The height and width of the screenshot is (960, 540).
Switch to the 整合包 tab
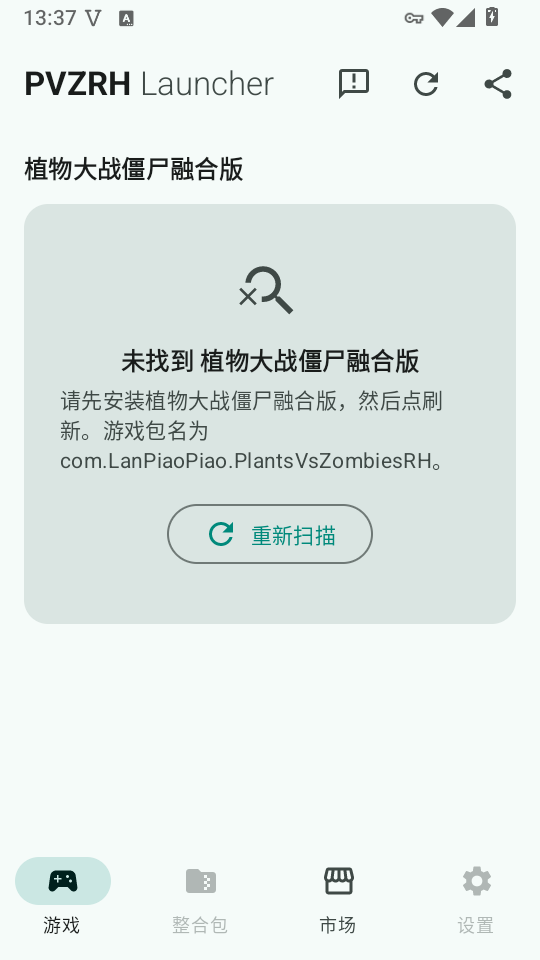click(201, 896)
